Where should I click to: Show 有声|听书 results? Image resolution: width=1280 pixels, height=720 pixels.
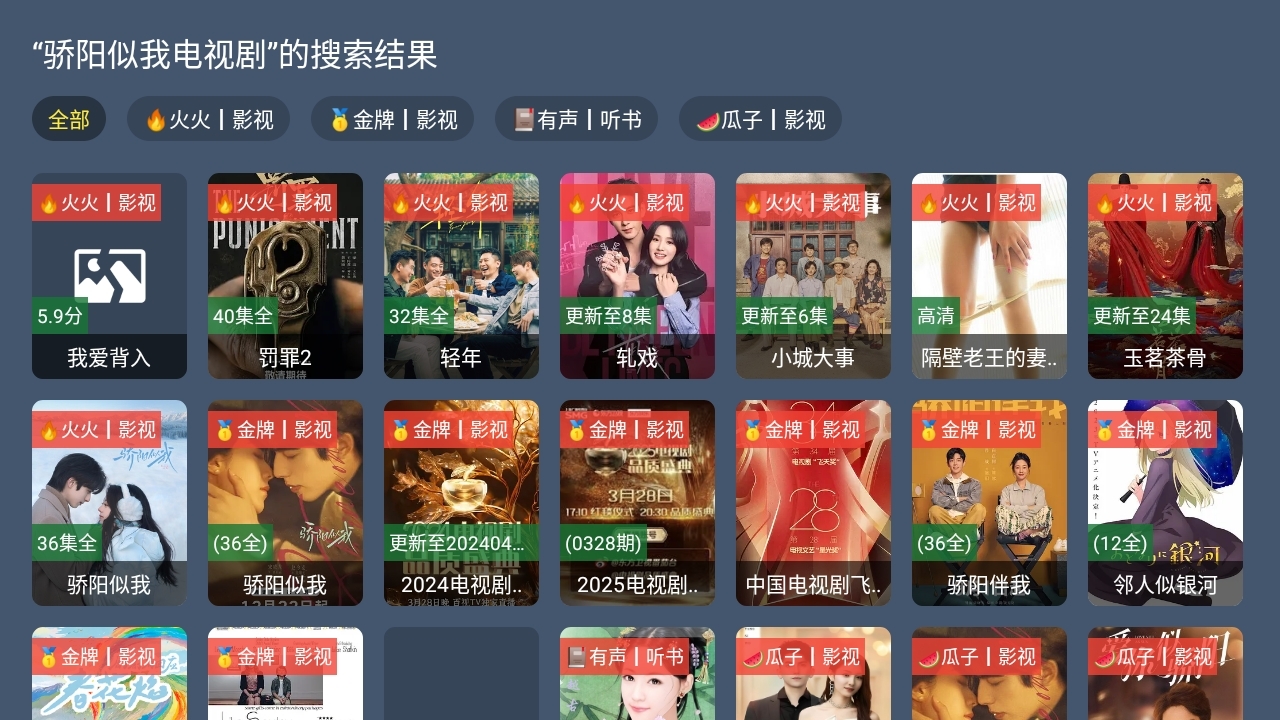point(576,119)
